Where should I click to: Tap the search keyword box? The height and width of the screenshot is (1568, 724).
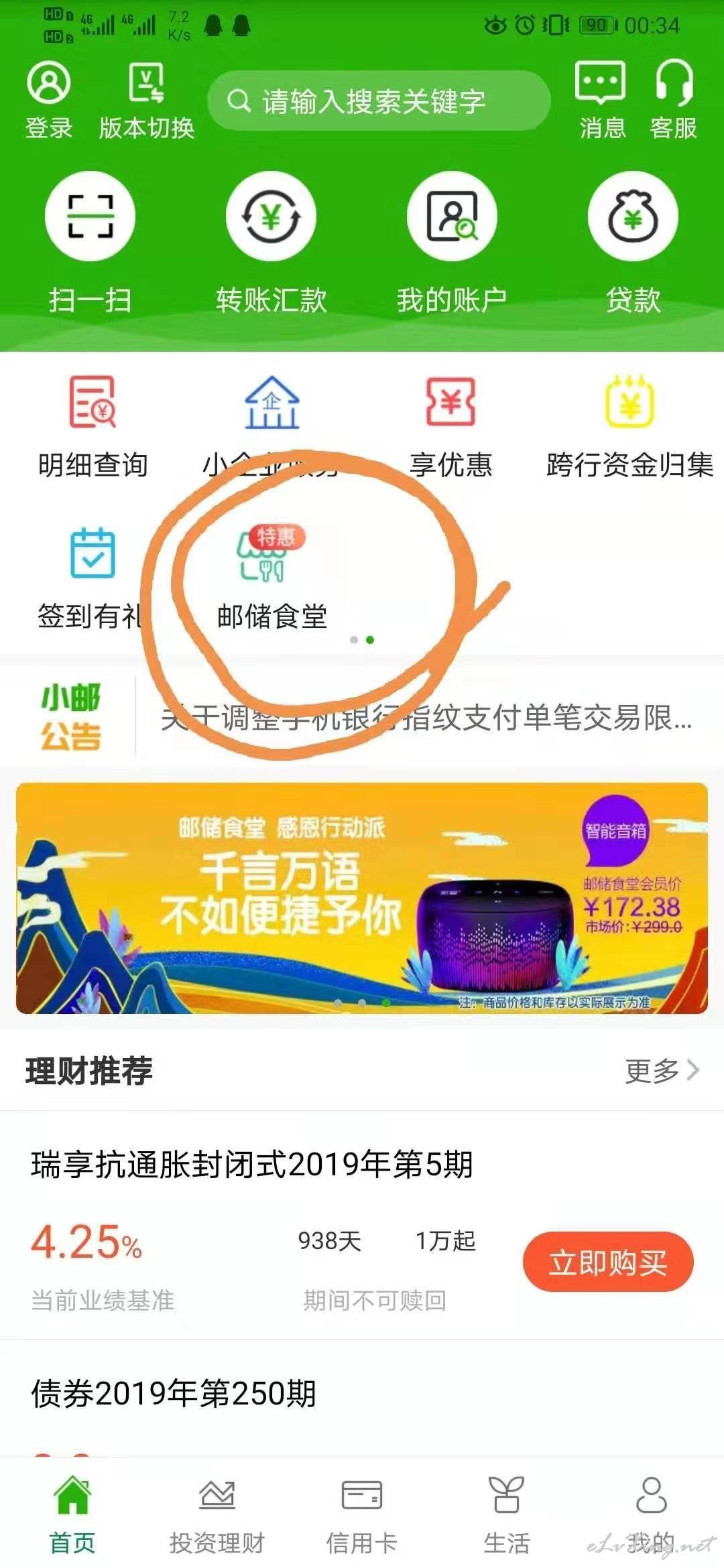(379, 101)
